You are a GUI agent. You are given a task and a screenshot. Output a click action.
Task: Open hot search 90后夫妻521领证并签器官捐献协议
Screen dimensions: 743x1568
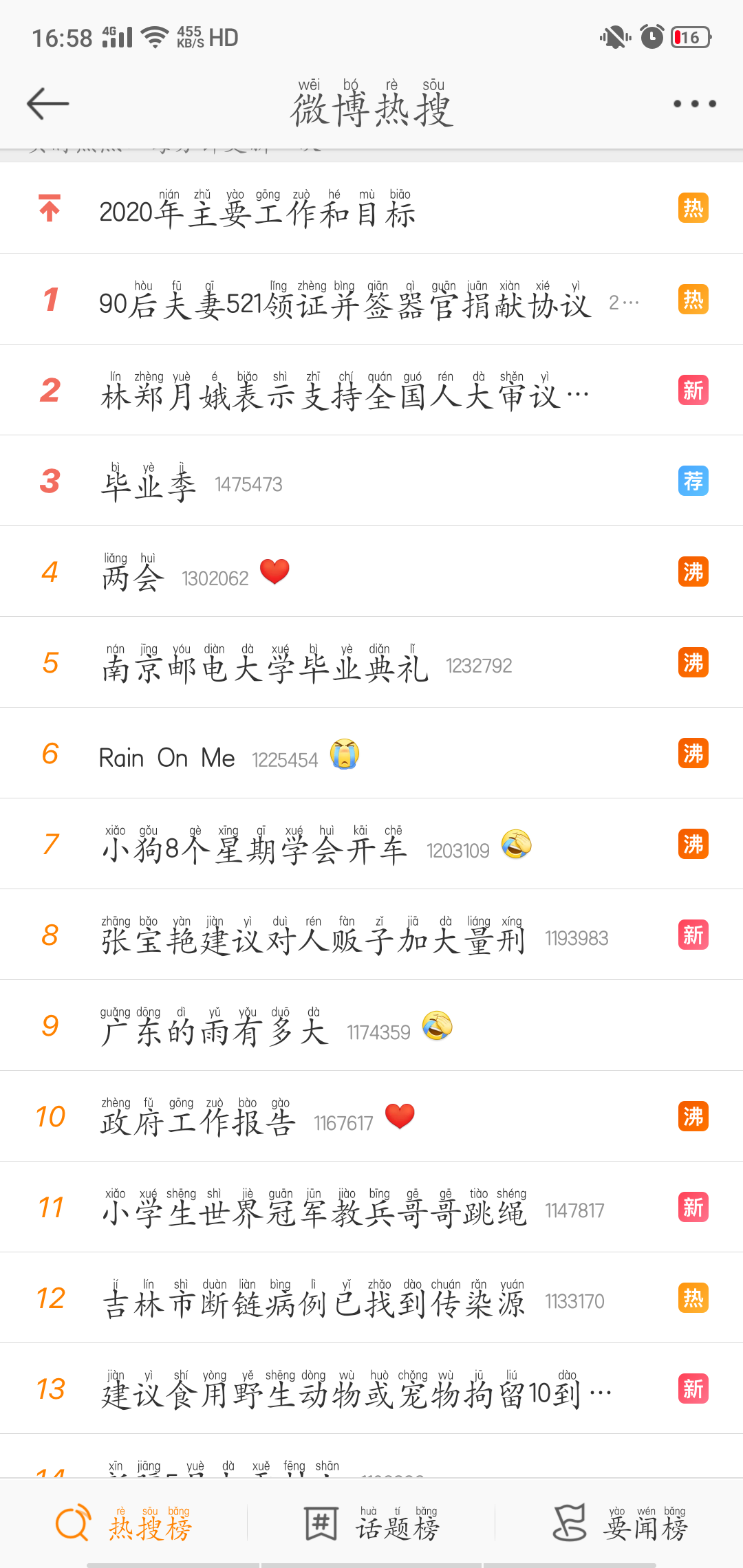click(x=371, y=299)
